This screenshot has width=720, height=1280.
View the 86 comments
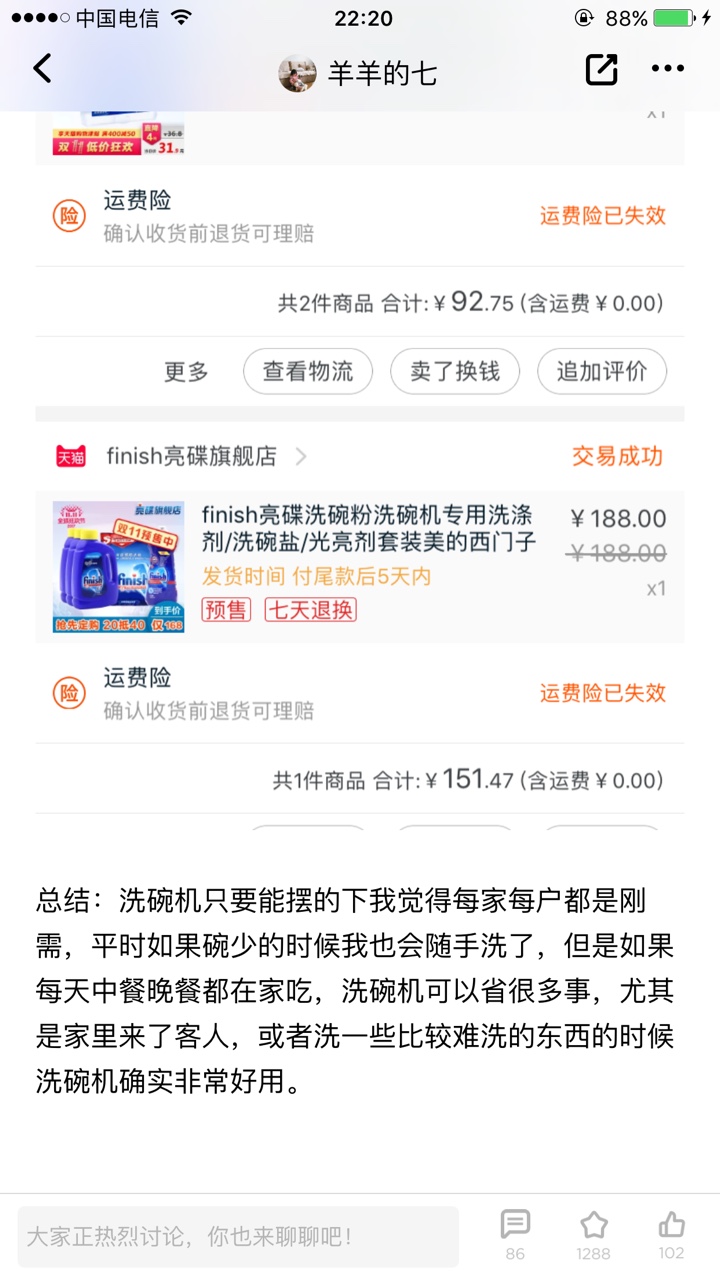coord(515,1235)
